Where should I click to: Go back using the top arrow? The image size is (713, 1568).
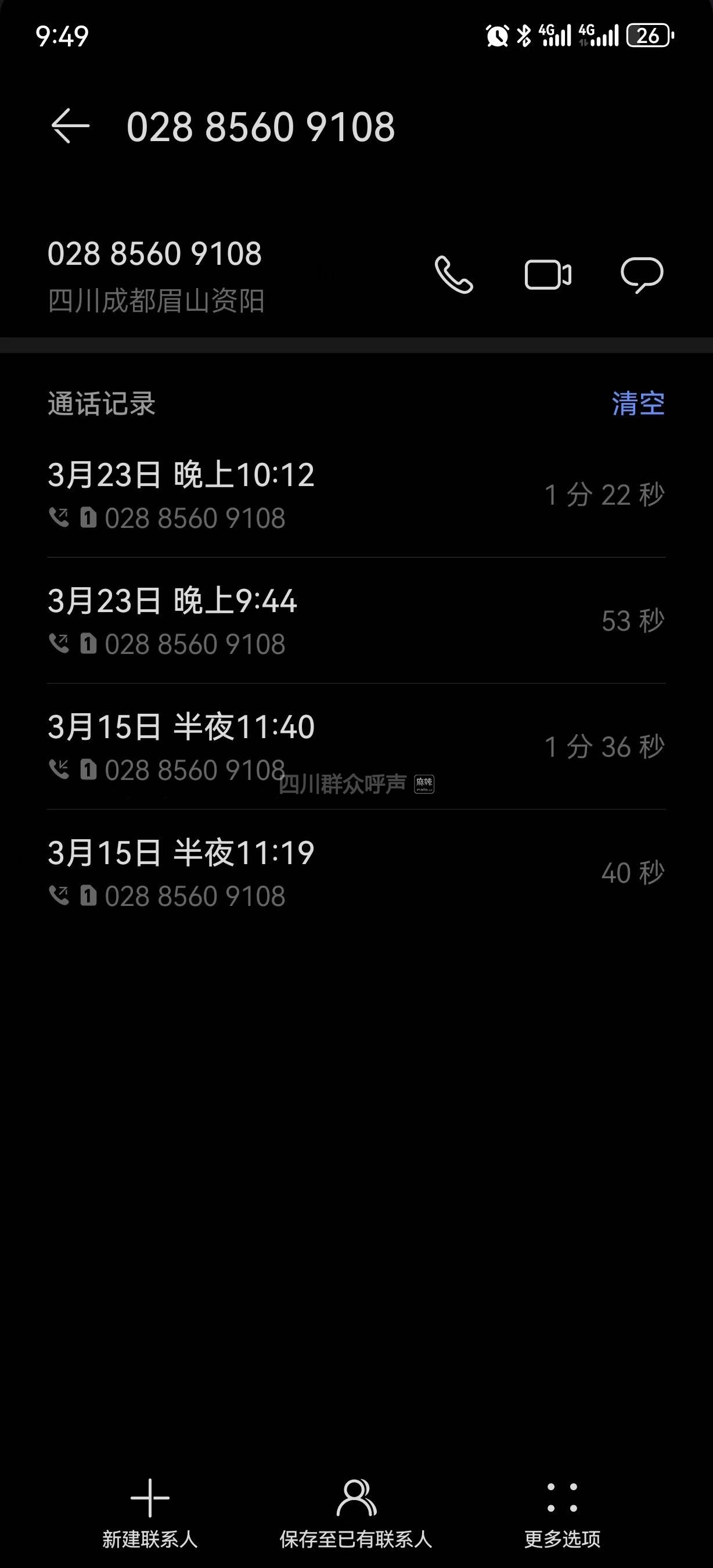71,126
